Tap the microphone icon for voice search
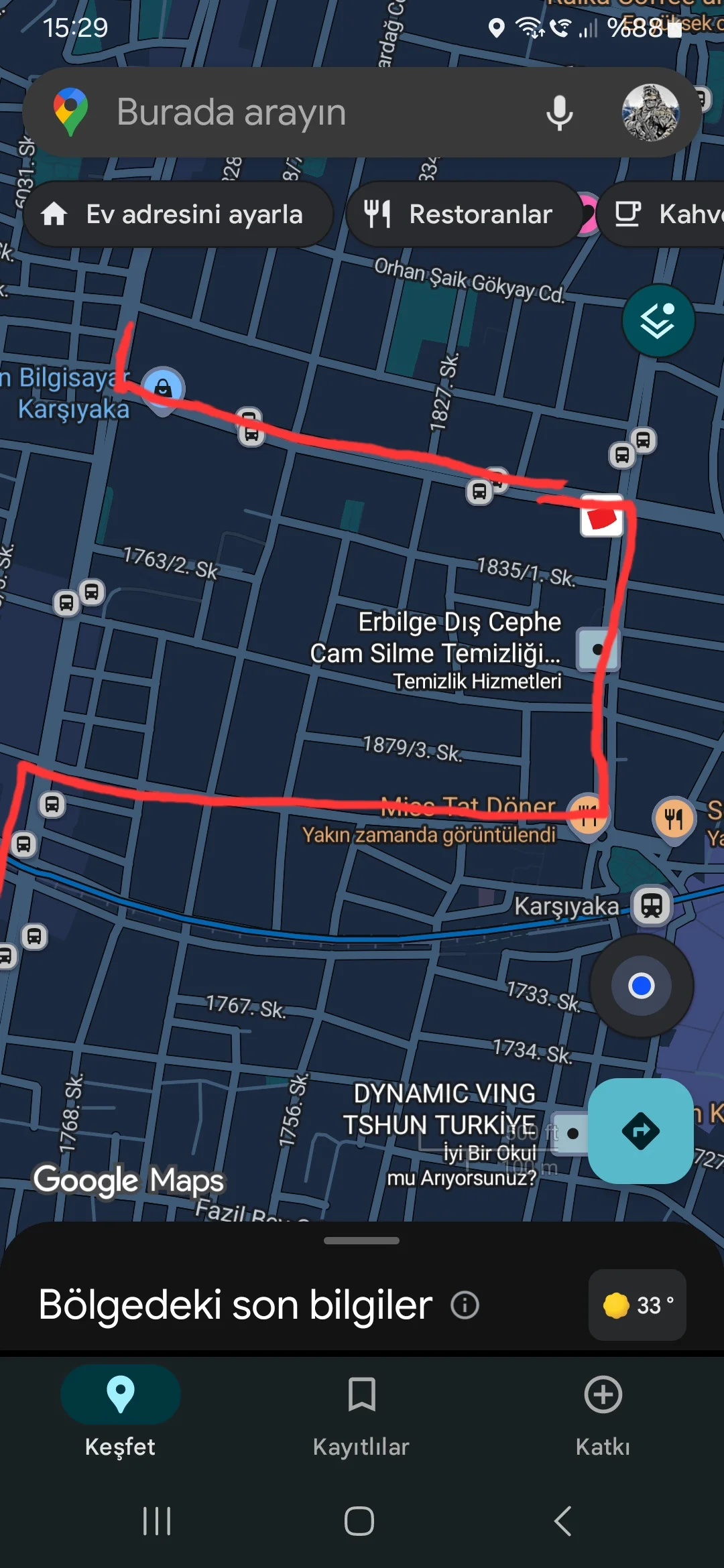The width and height of the screenshot is (724, 1568). click(x=558, y=113)
